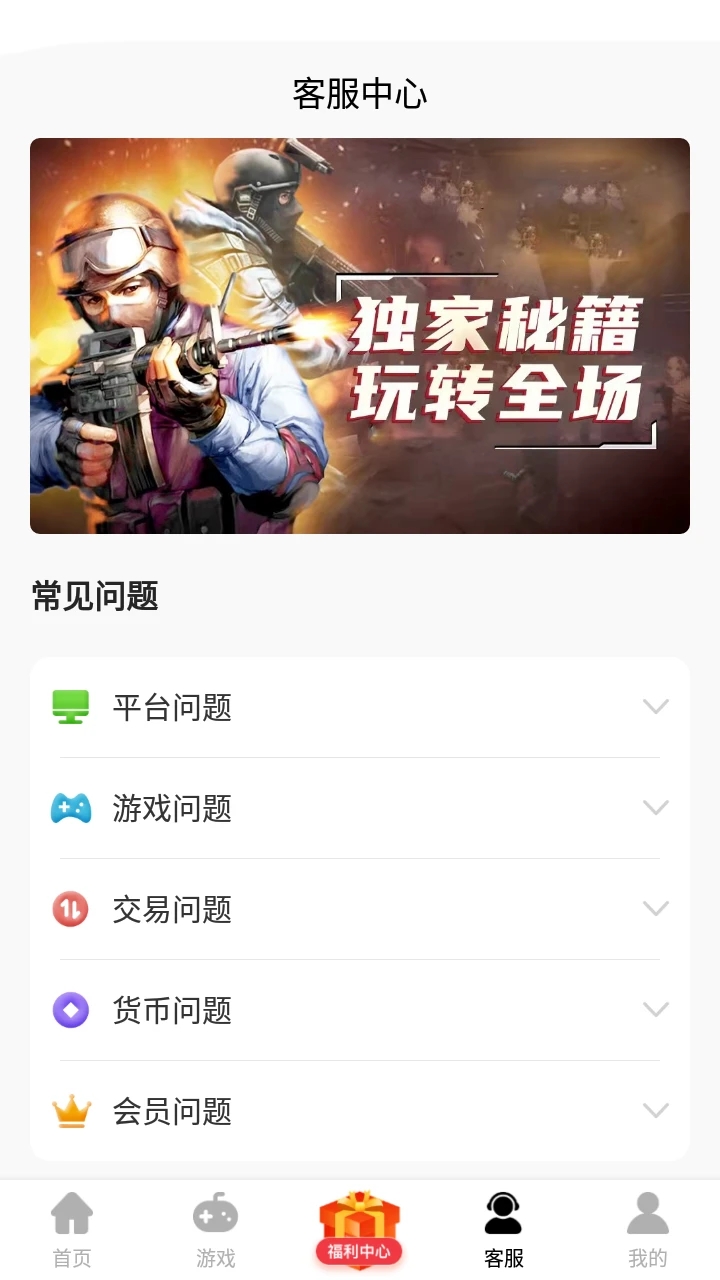Click the customer service headset icon above 客服
The image size is (720, 1280).
[x=503, y=1213]
